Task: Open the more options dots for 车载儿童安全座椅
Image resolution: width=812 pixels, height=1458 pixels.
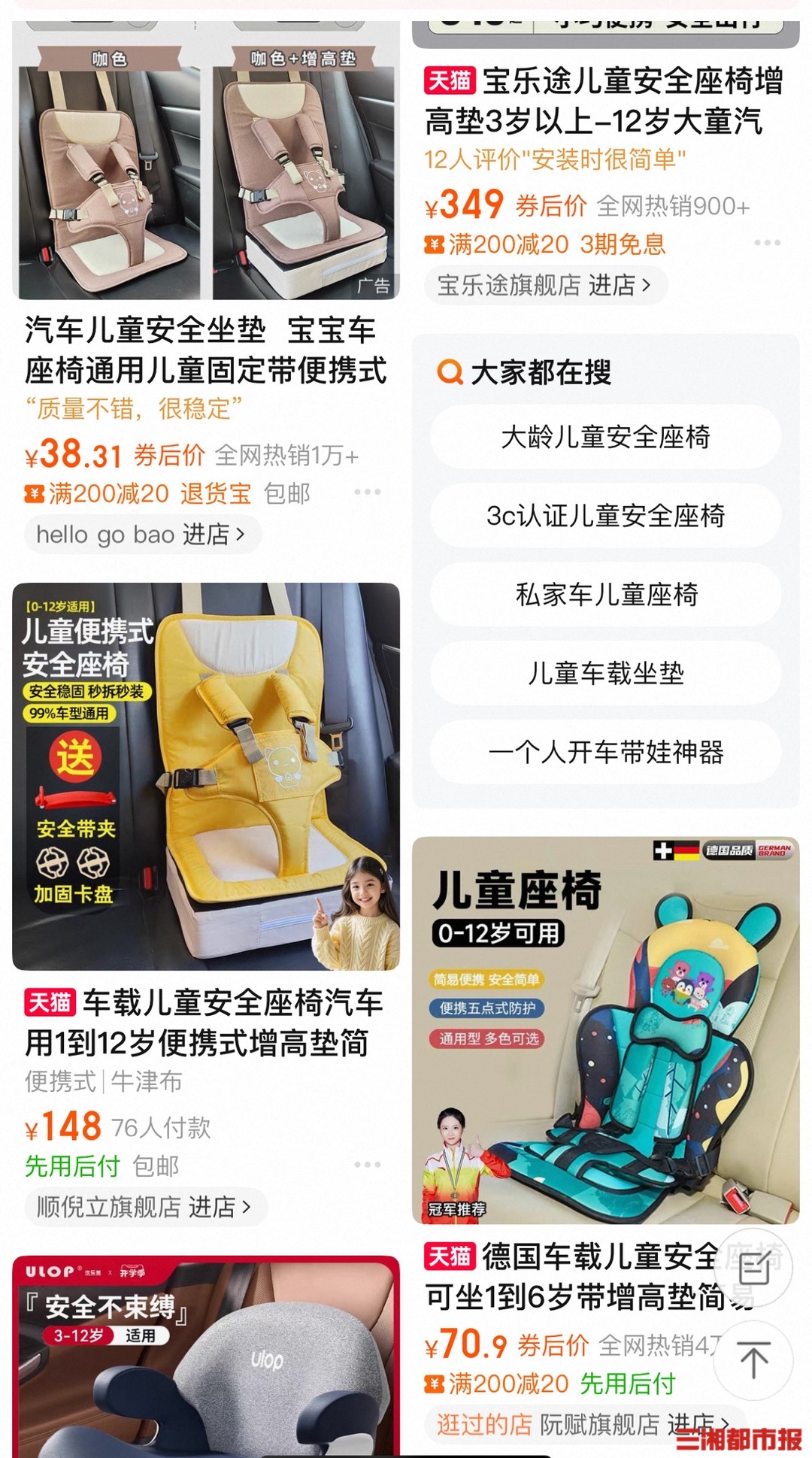Action: point(367,1165)
